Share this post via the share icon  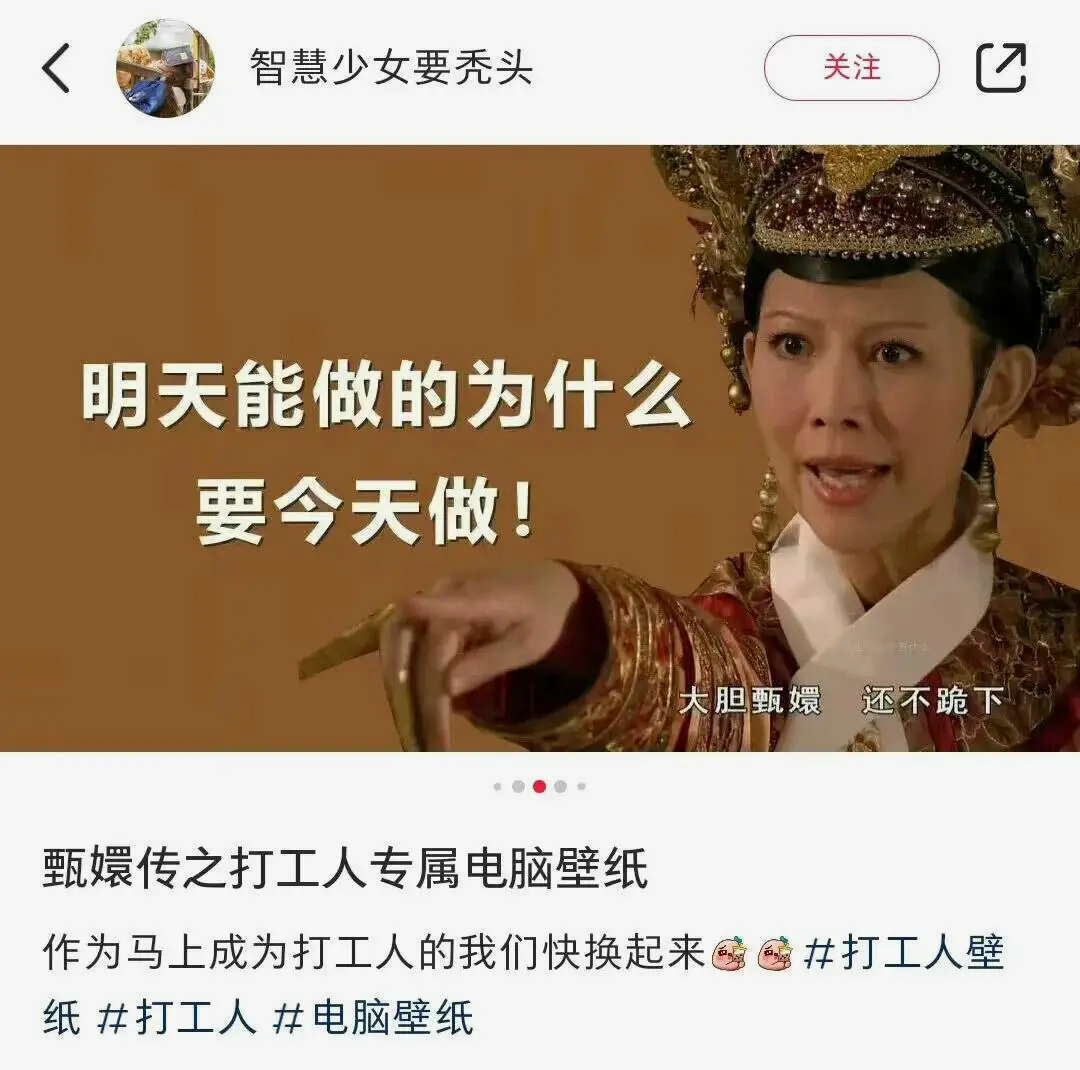click(x=1001, y=69)
